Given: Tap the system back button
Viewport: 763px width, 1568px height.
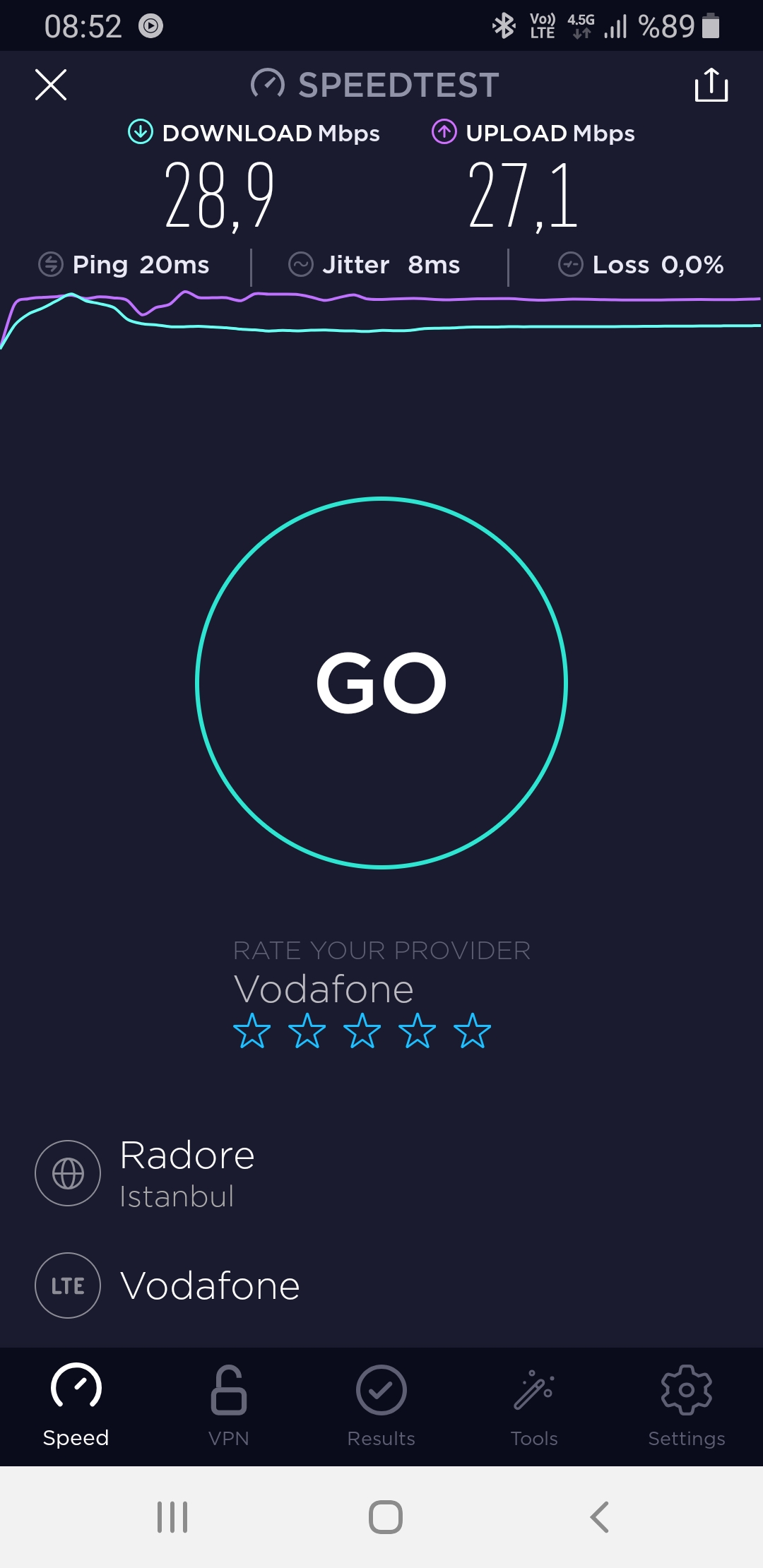Looking at the screenshot, I should 599,1516.
